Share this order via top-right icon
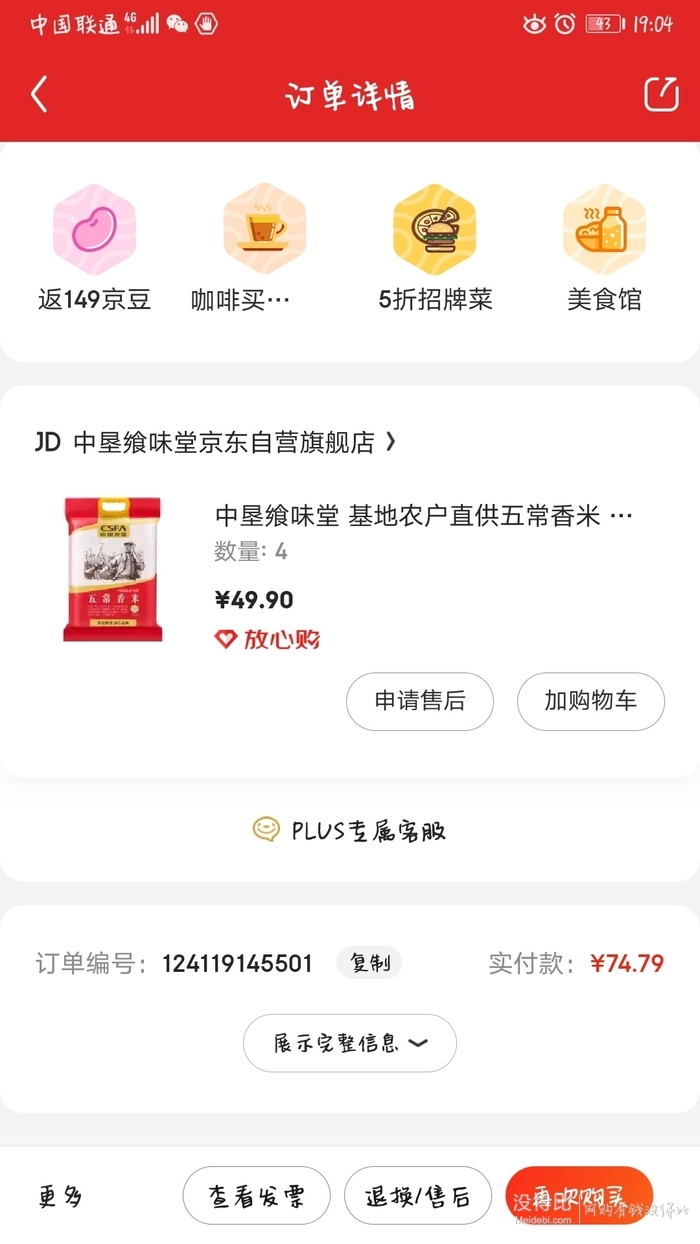This screenshot has width=700, height=1244. click(661, 94)
